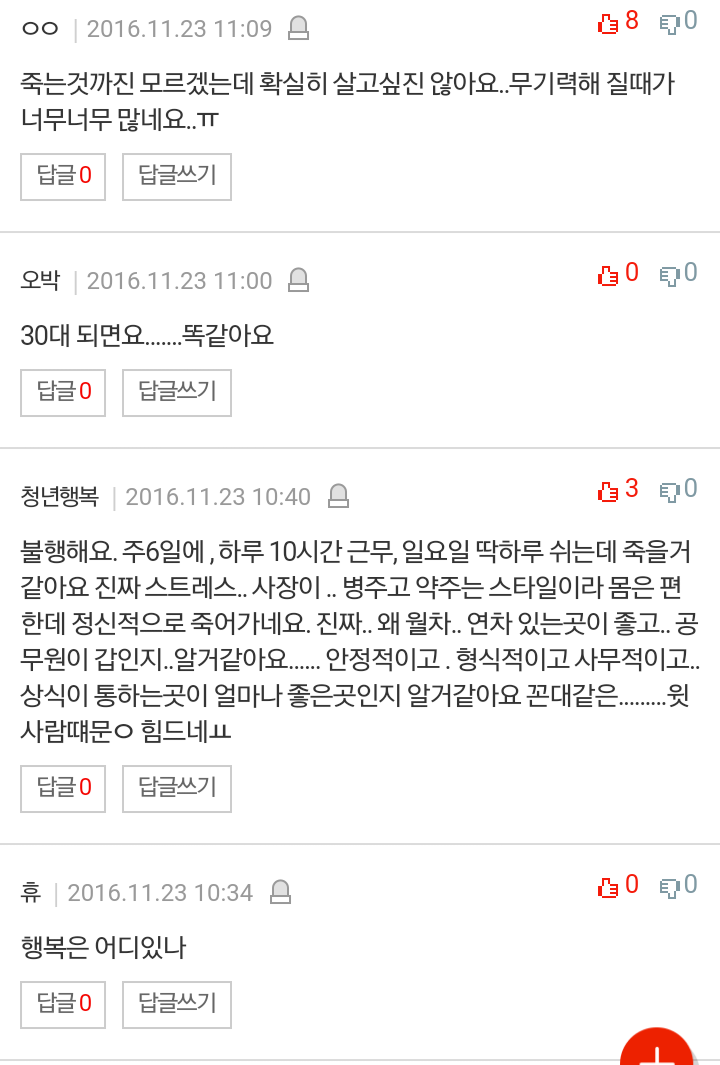Open replies on ㅇㅇ's comment

[63, 177]
